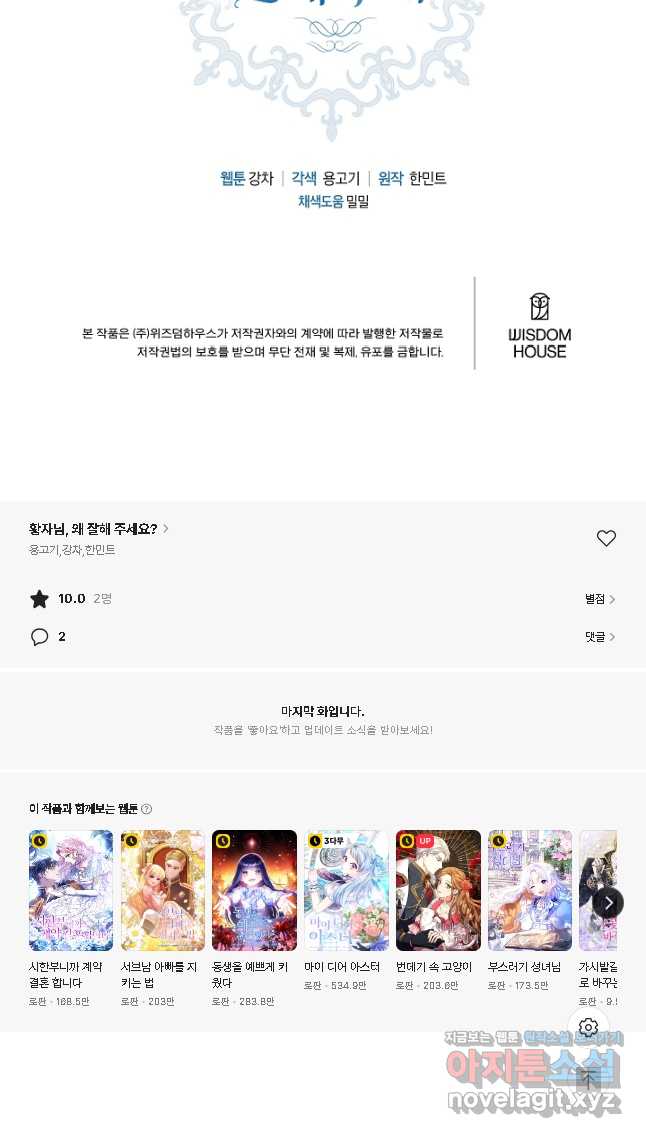Jump back to top of page

588,1079
